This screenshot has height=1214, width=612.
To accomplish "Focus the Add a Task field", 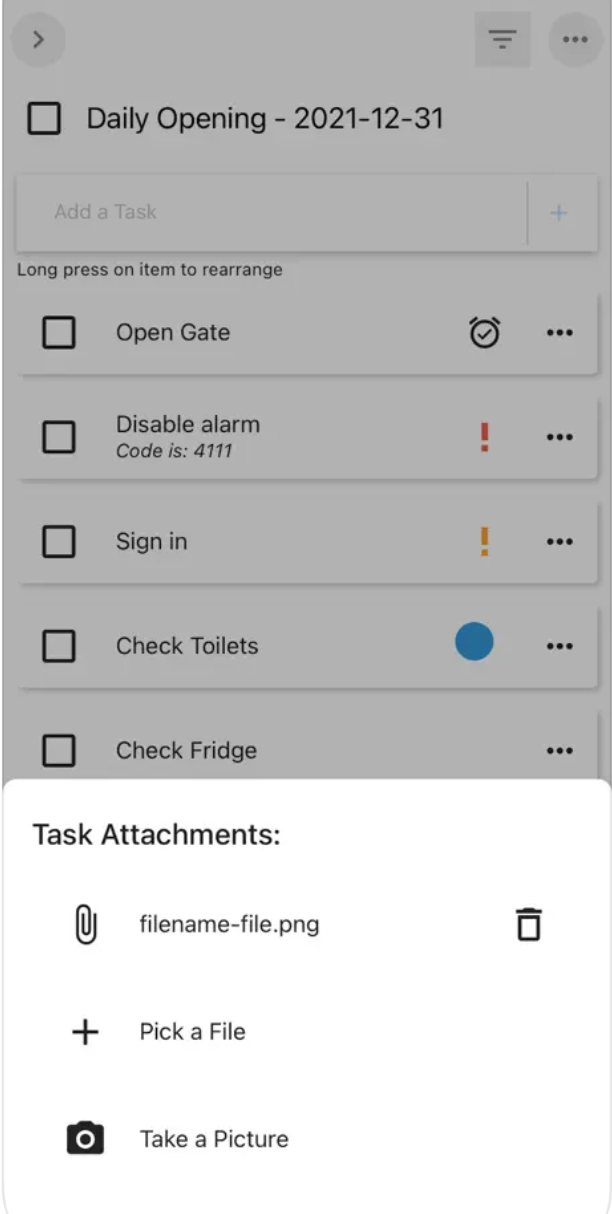I will coord(270,212).
